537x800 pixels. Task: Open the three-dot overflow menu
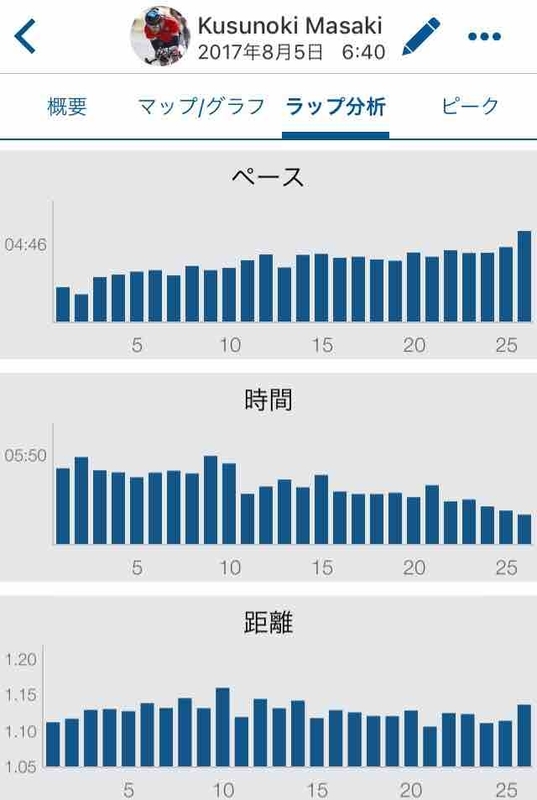[484, 36]
